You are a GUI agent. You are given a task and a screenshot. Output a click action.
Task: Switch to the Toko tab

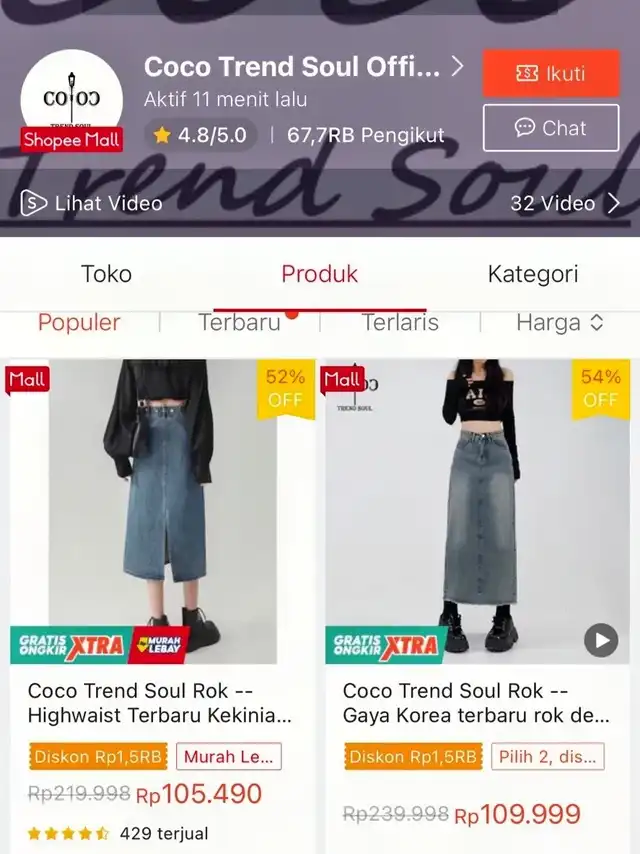pos(106,274)
